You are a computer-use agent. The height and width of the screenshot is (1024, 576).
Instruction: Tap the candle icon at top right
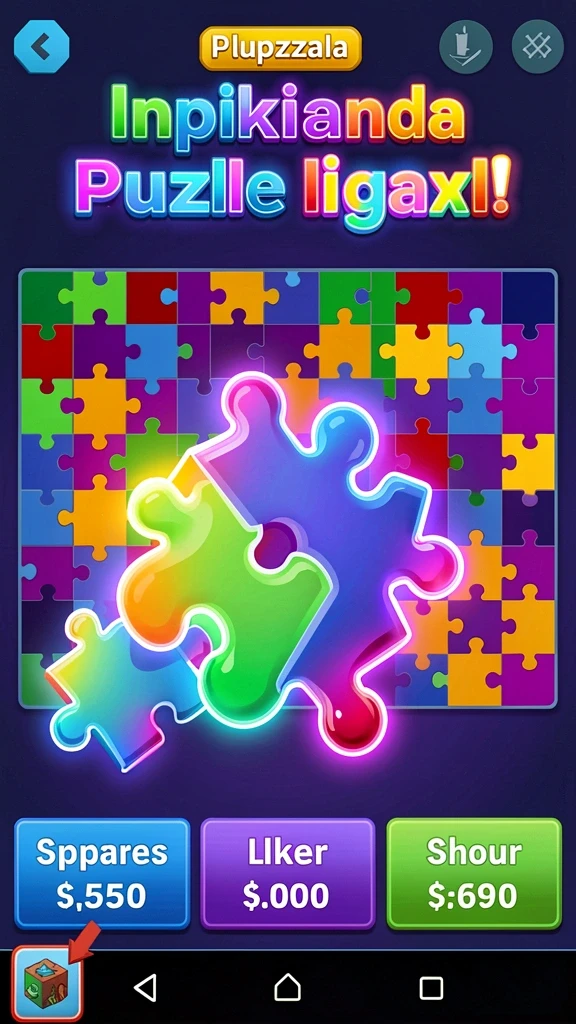click(466, 46)
